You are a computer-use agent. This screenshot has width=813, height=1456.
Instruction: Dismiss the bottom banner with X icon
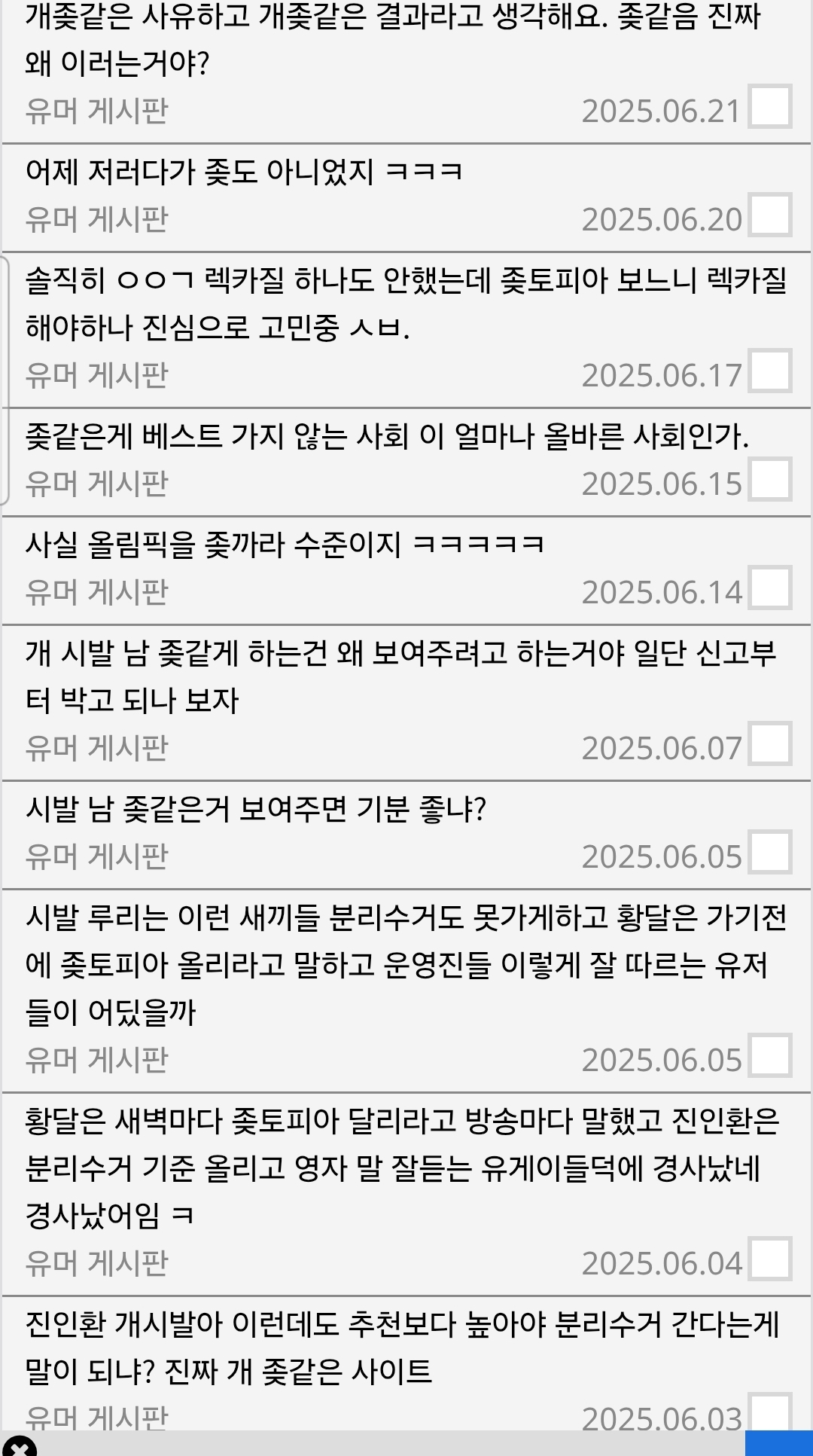tap(19, 1446)
